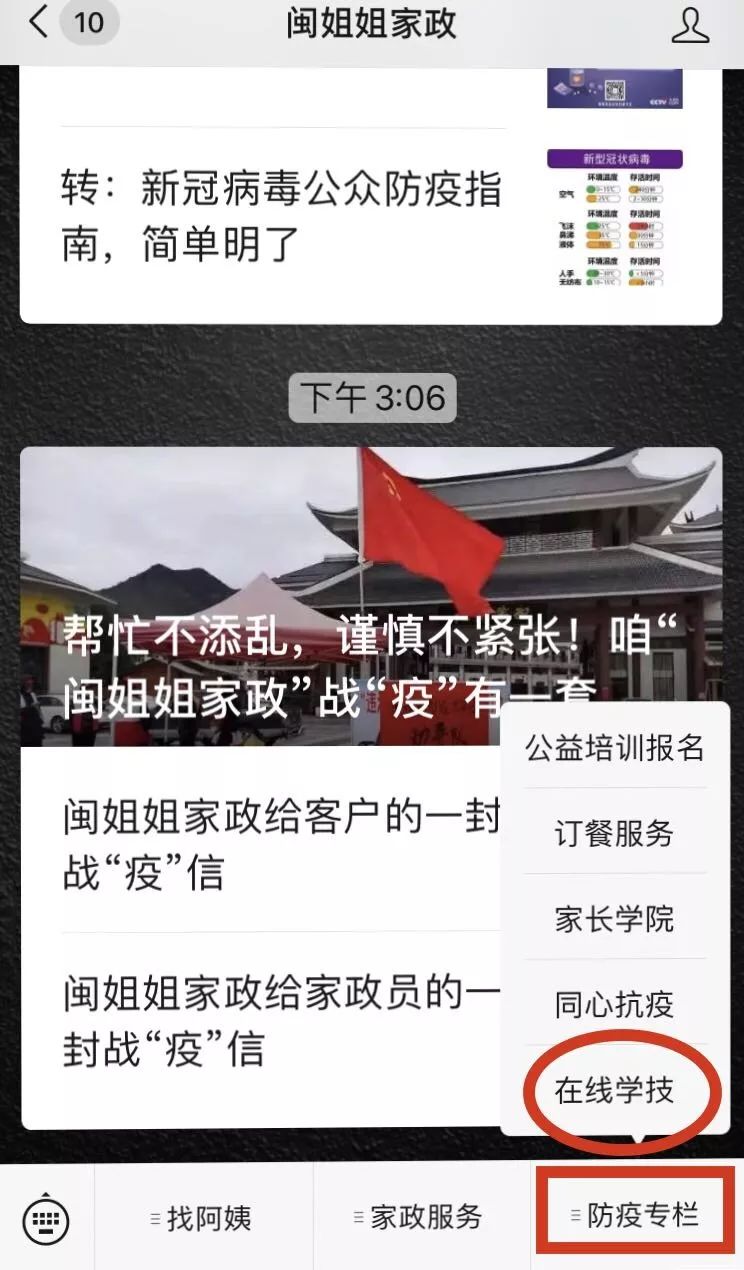Open 在线学技 from the popup menu
The width and height of the screenshot is (744, 1270).
(615, 1090)
